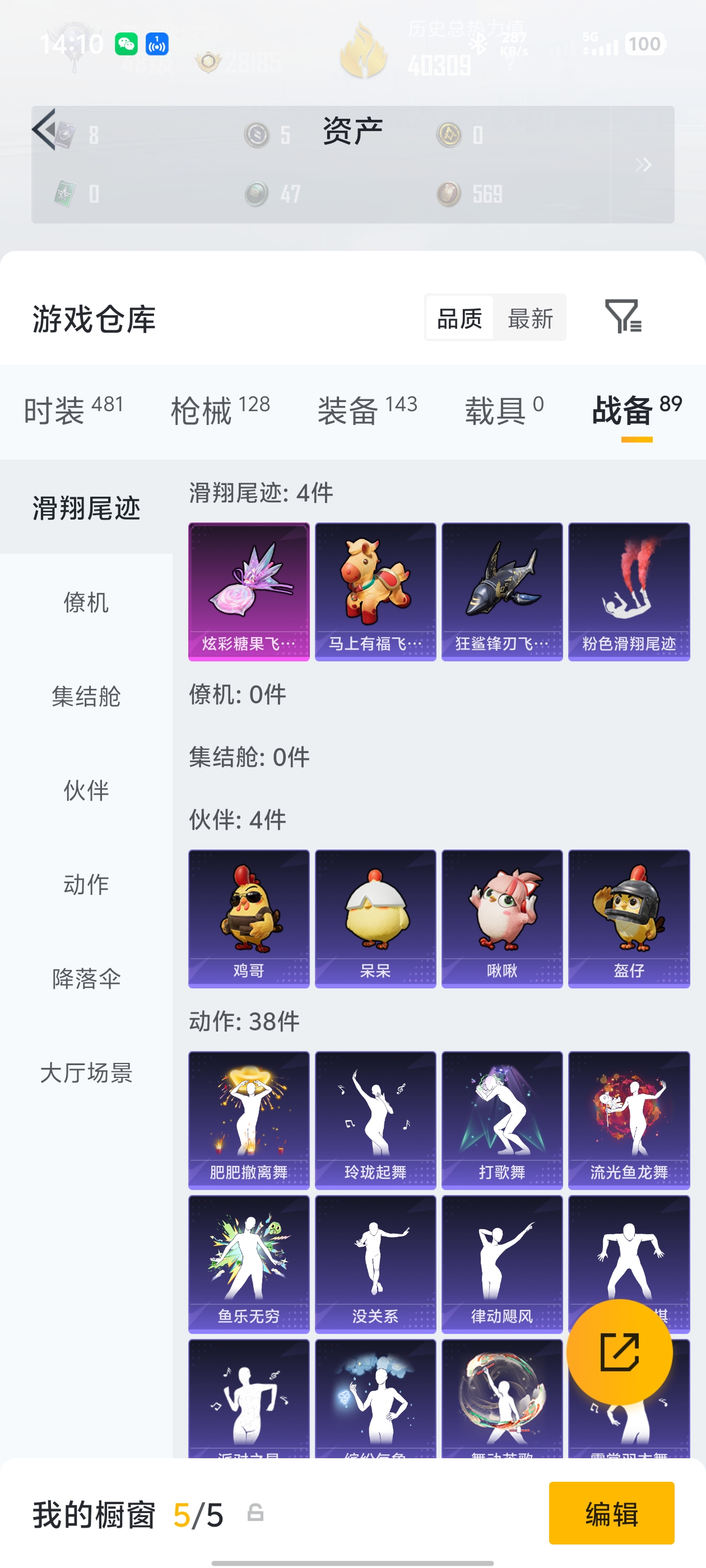Screen dimensions: 706x1568
Task: Select the 品质 sorting option
Action: coord(459,317)
